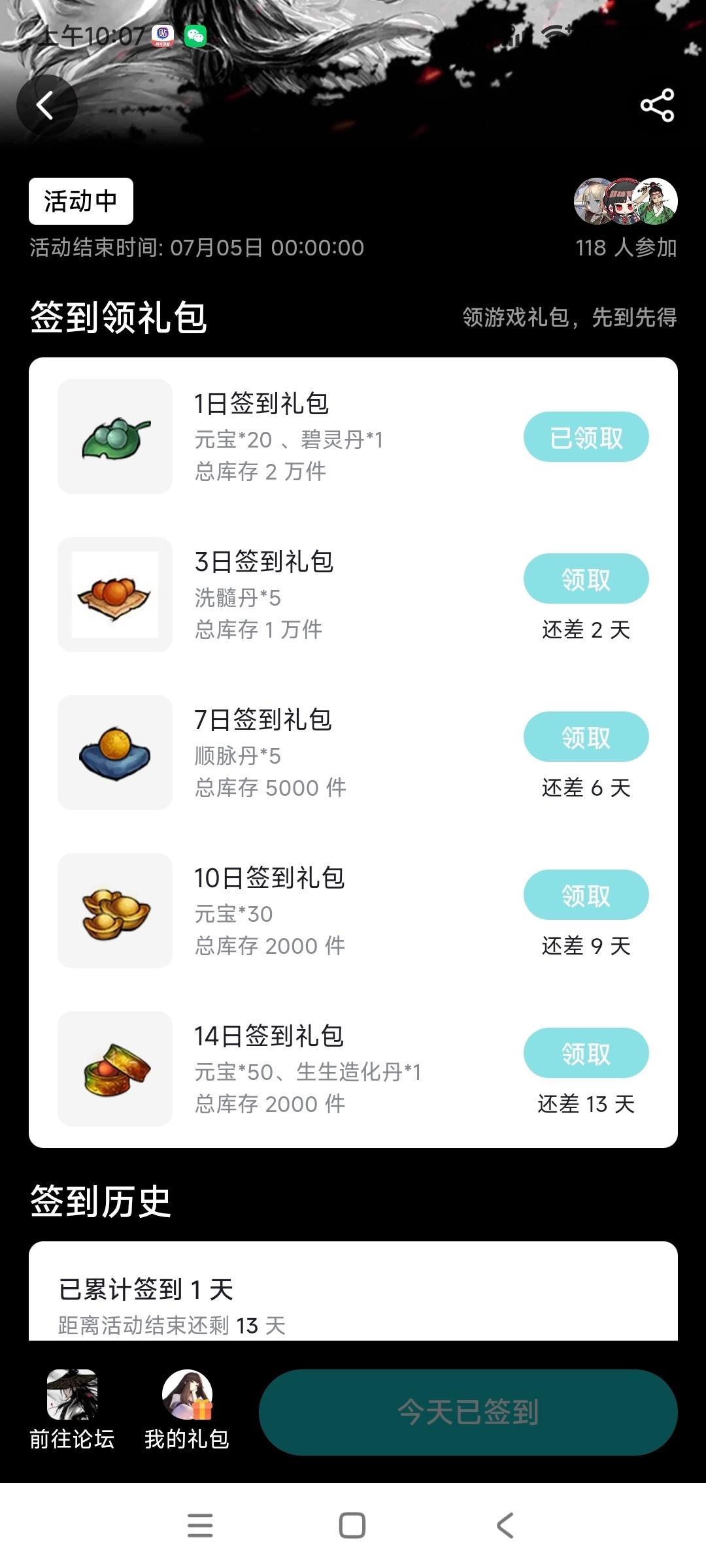The image size is (706, 1568).
Task: Tap 领游戏礼包，先到先得 notice text
Action: point(569,318)
